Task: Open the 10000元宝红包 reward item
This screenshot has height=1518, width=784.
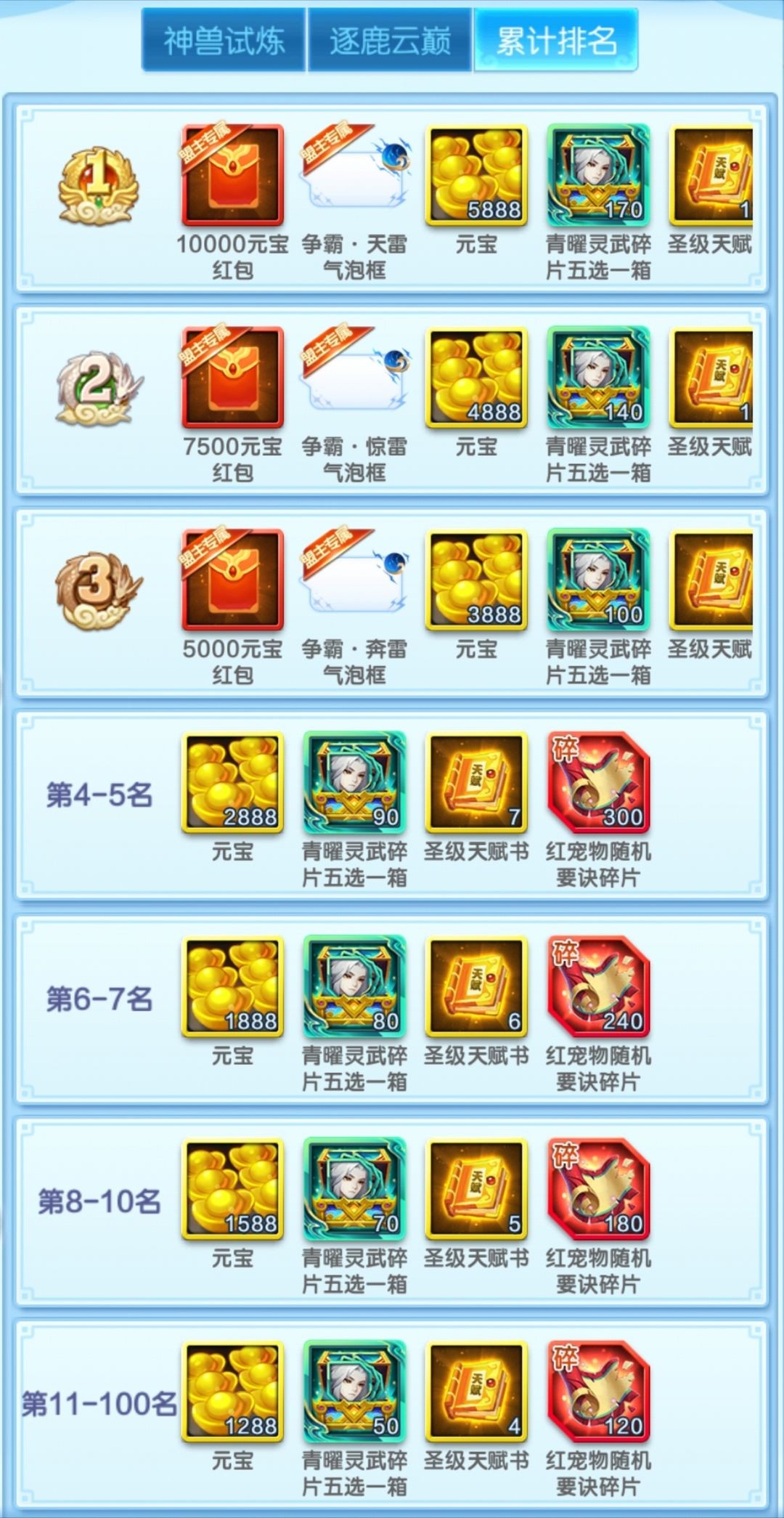Action: tap(232, 175)
